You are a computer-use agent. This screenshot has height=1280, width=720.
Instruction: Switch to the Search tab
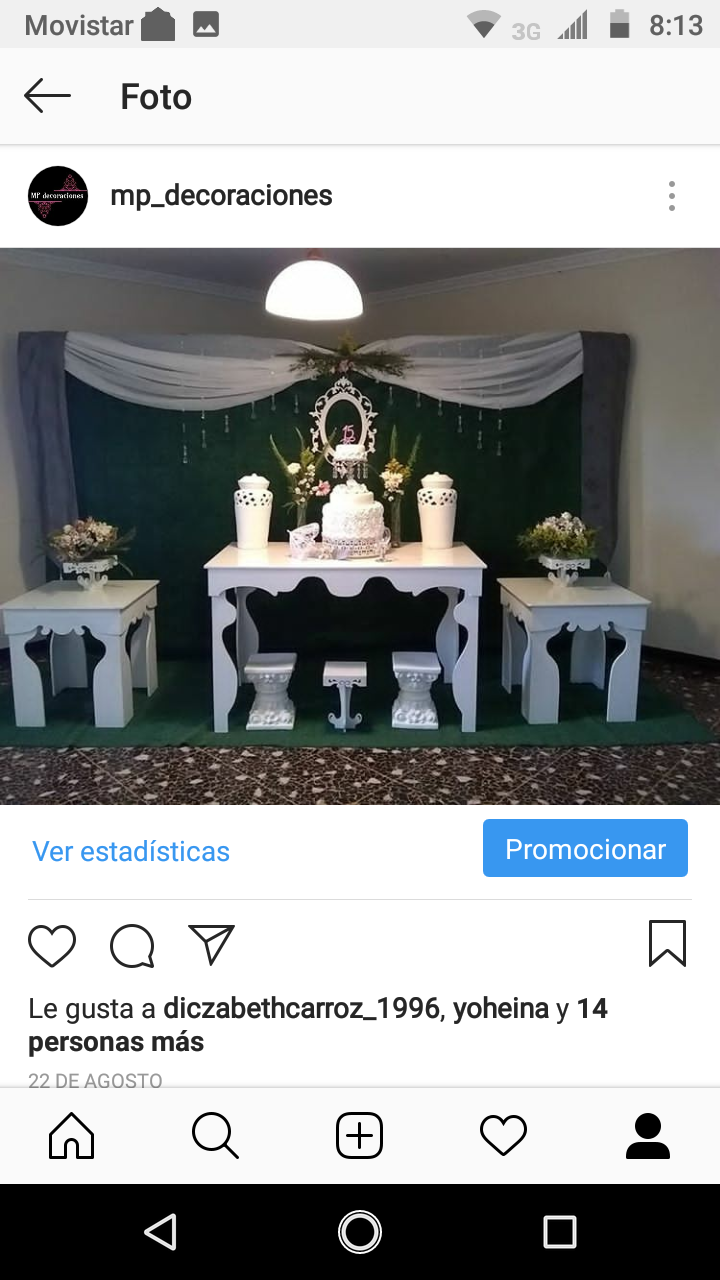coord(215,1136)
